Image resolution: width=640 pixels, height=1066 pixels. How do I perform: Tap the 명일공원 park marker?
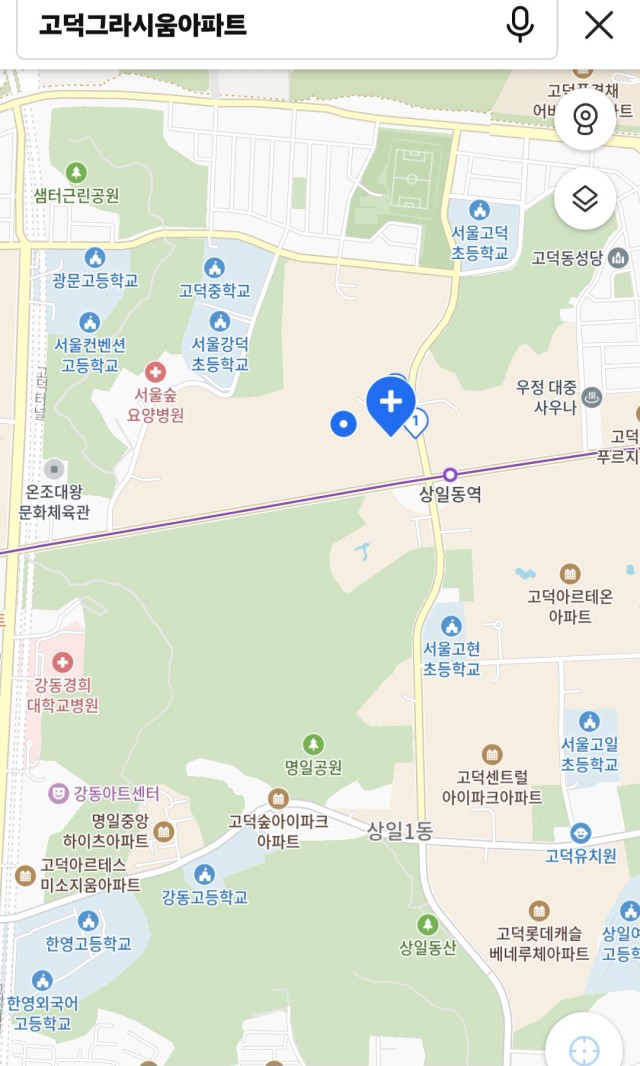(x=313, y=744)
